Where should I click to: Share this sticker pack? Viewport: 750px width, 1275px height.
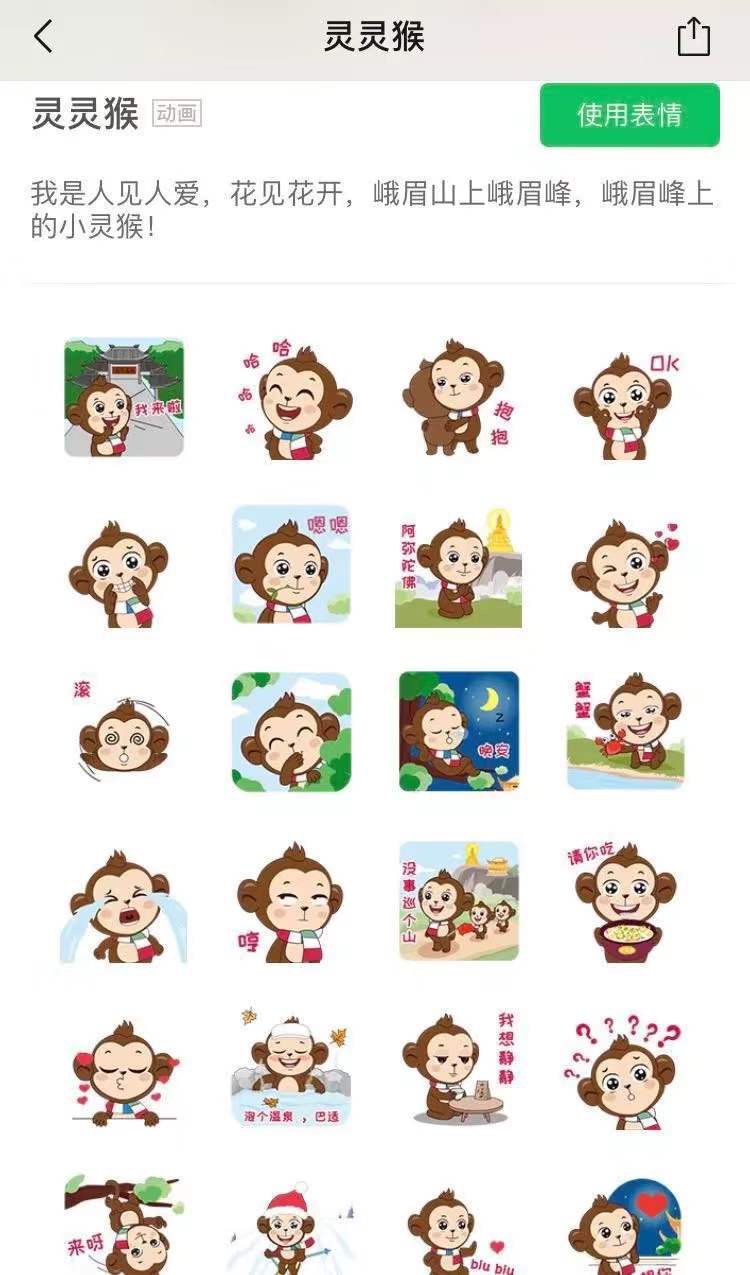point(693,38)
